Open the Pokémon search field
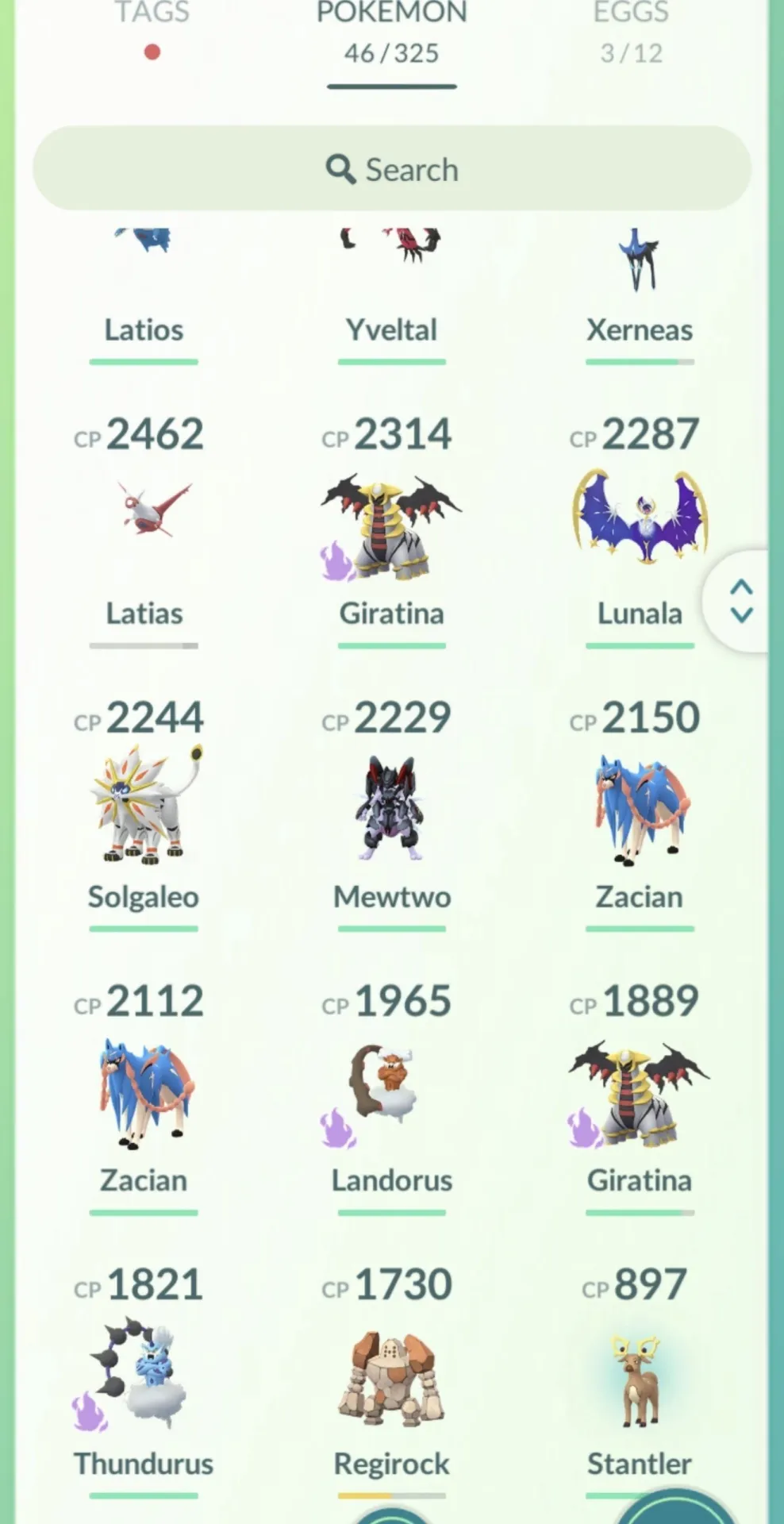 (392, 168)
